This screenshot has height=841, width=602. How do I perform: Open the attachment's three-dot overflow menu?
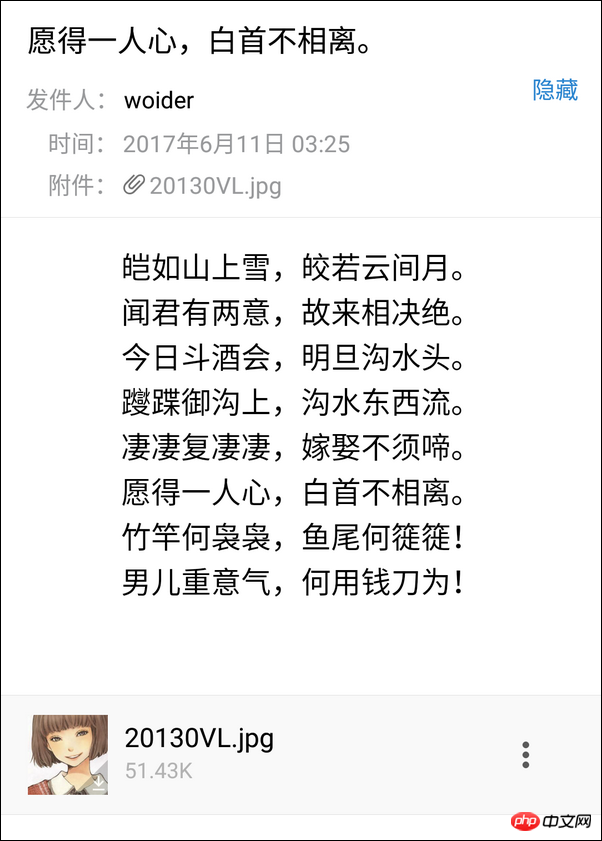[x=526, y=755]
